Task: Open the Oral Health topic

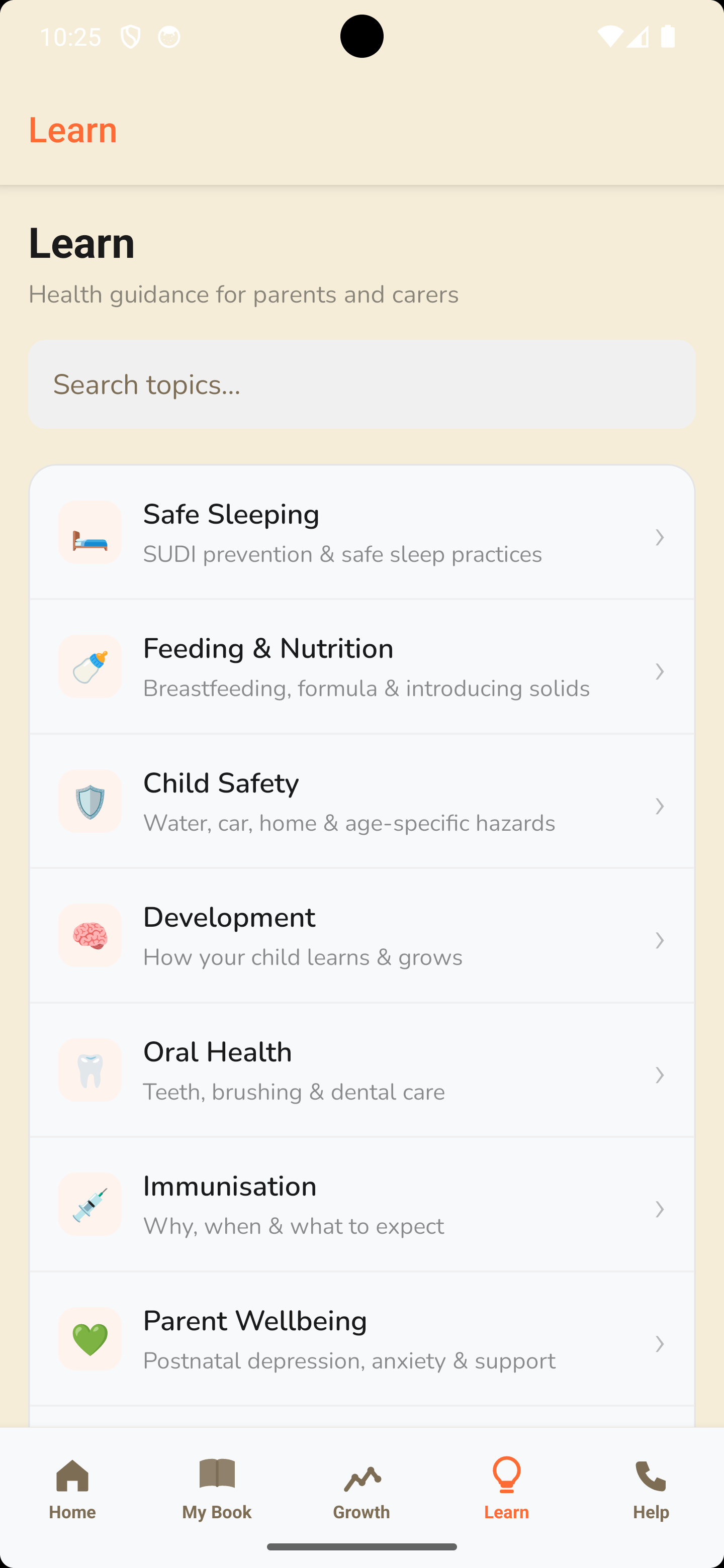Action: 361,1070
